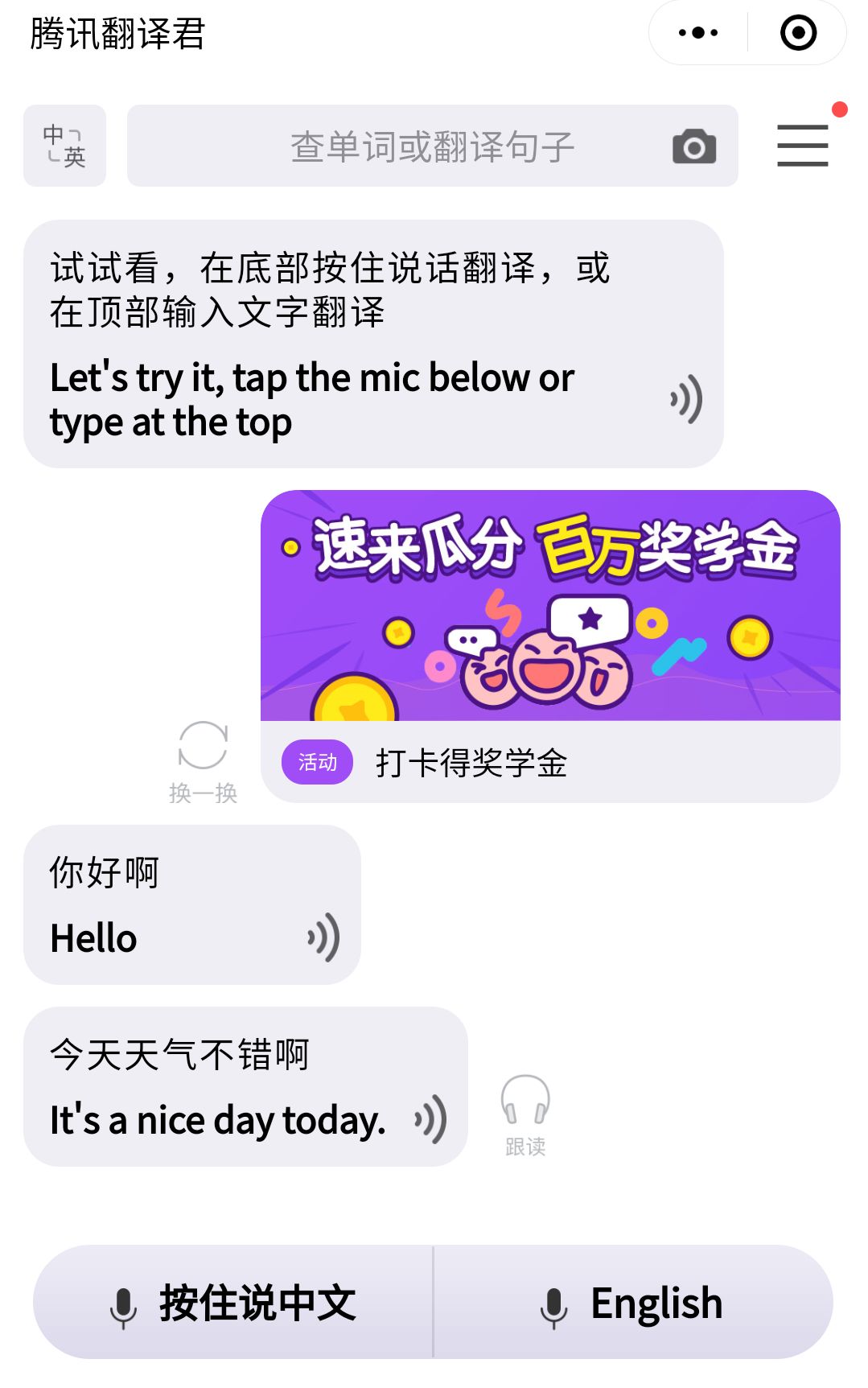868x1388 pixels.
Task: Play audio for the Hello translation
Action: tap(323, 937)
